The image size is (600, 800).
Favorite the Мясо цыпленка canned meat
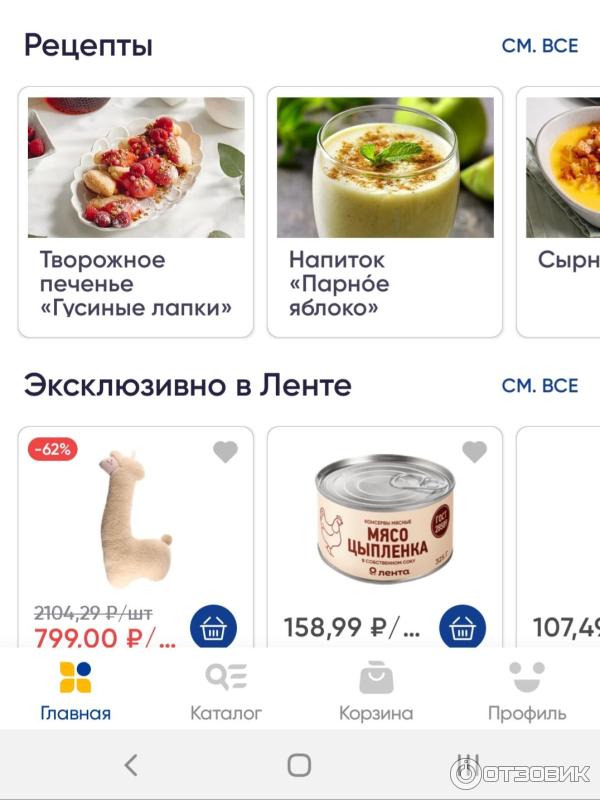pos(475,452)
